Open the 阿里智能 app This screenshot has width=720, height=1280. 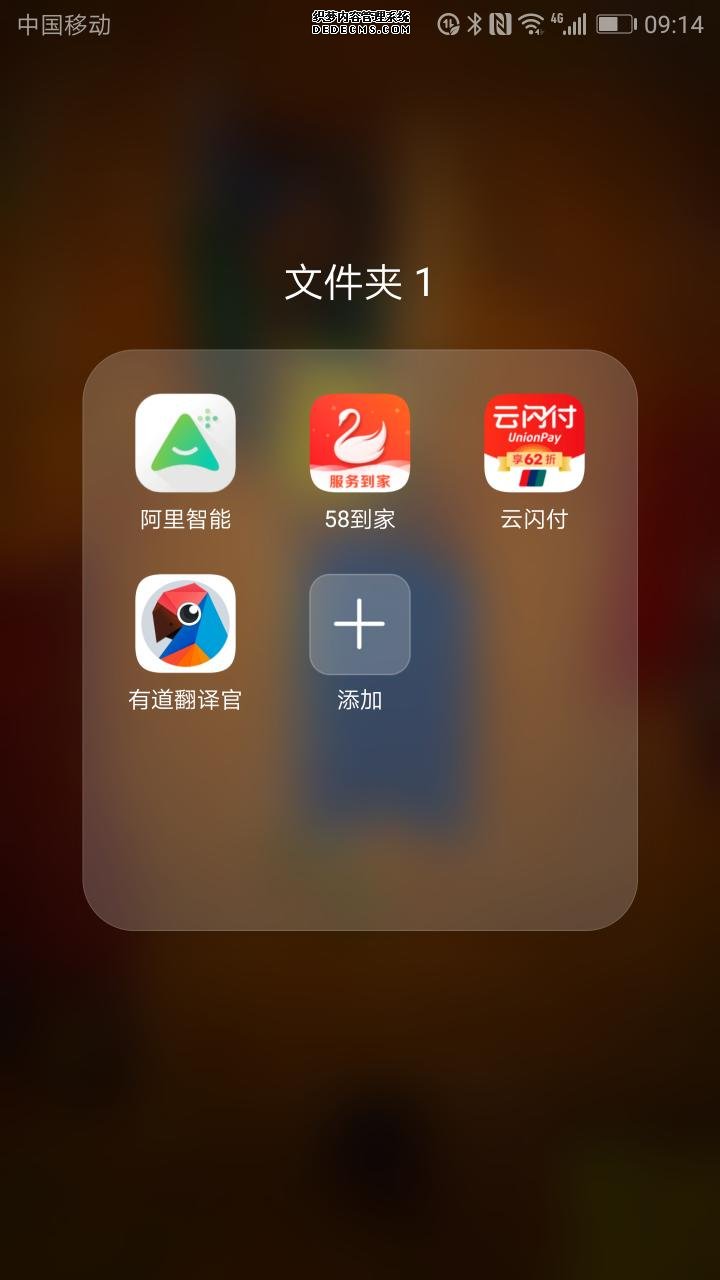[185, 443]
